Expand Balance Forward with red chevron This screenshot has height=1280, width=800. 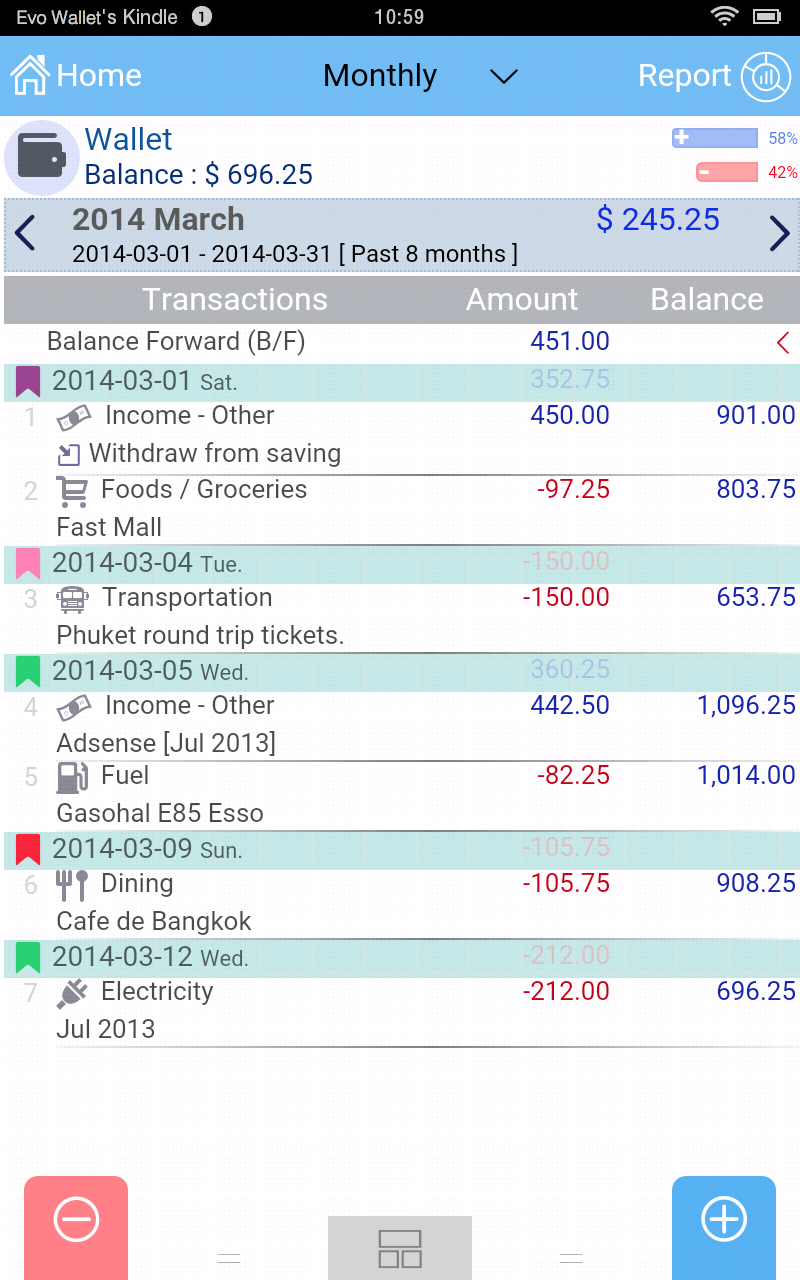click(781, 342)
